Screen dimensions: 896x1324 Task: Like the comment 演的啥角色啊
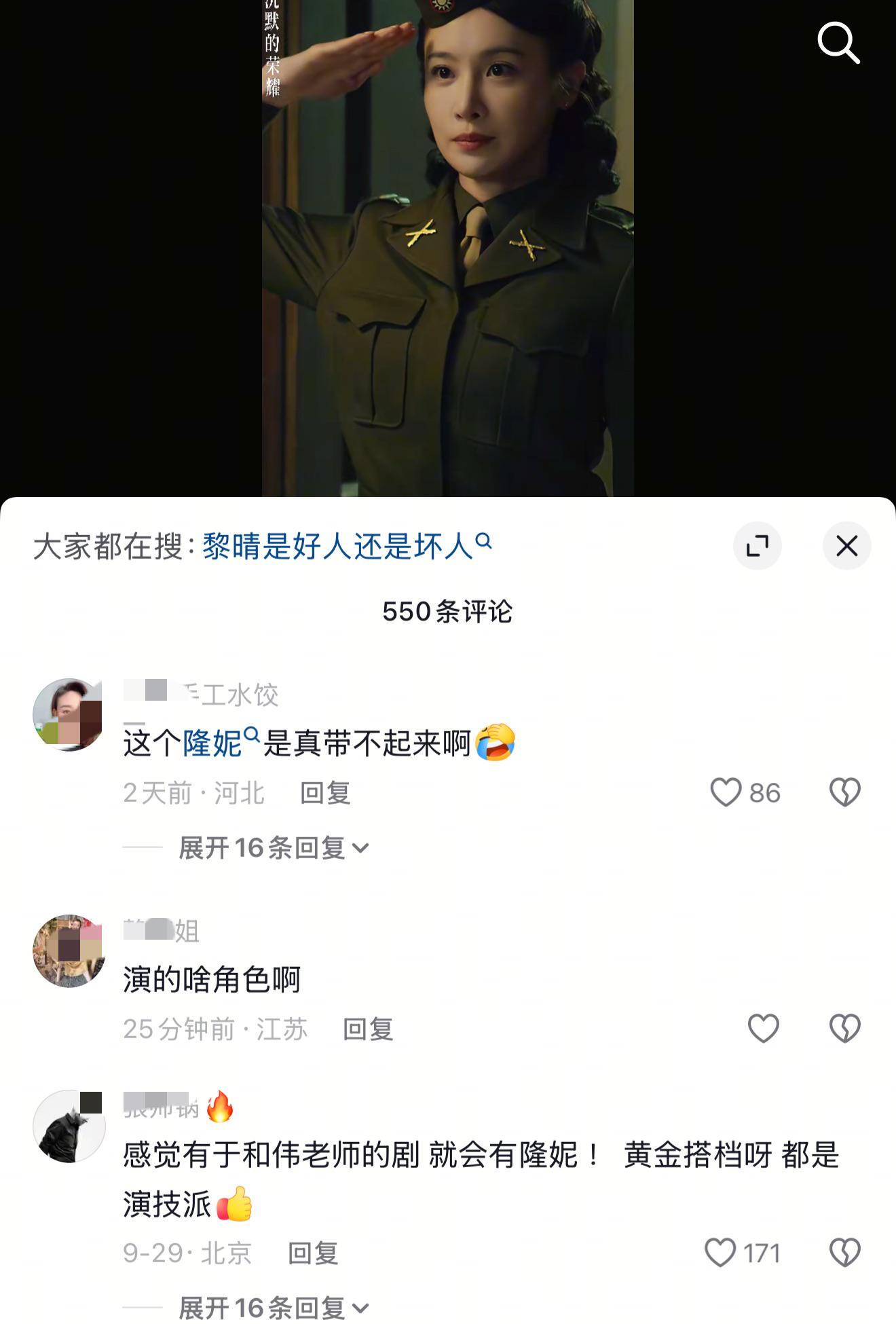[x=763, y=1028]
